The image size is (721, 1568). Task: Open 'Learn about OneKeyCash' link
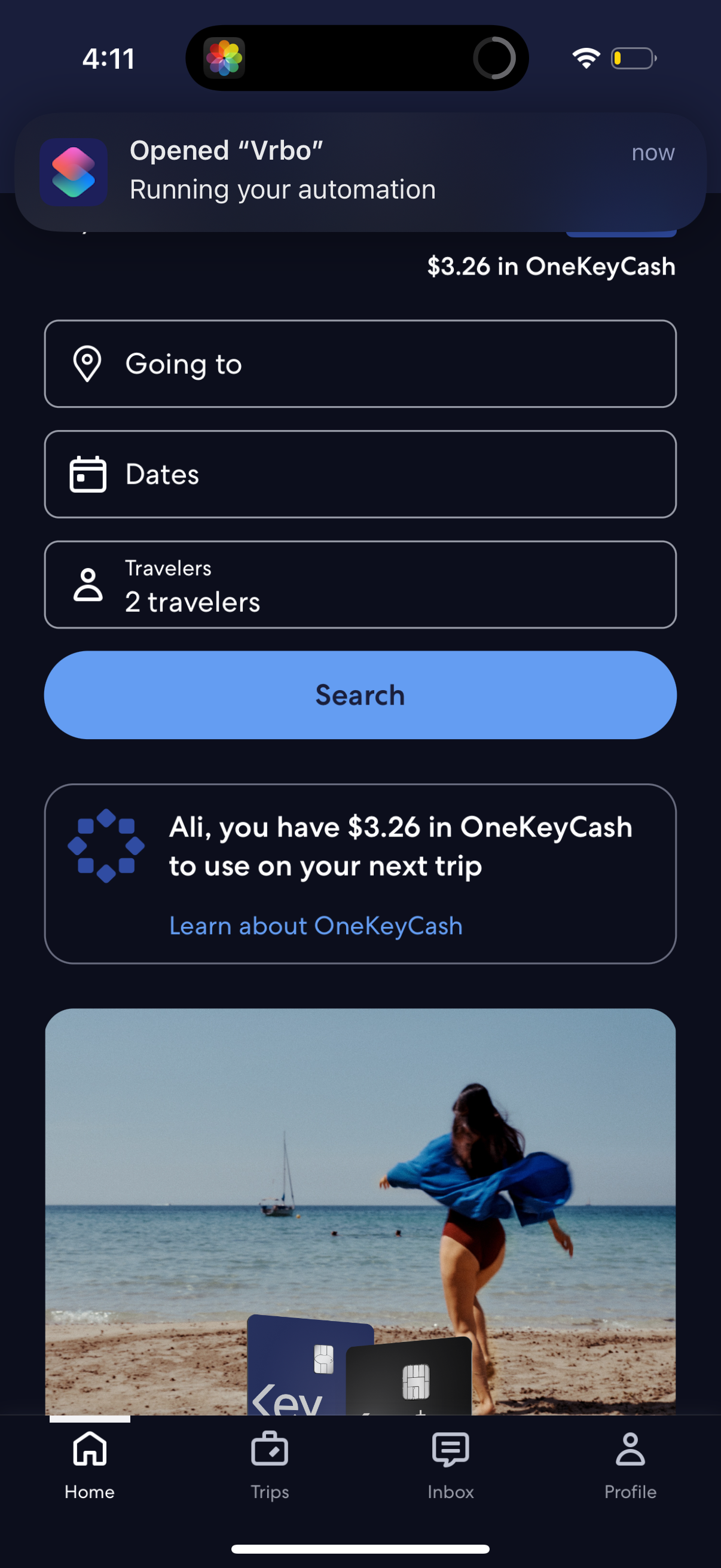315,926
